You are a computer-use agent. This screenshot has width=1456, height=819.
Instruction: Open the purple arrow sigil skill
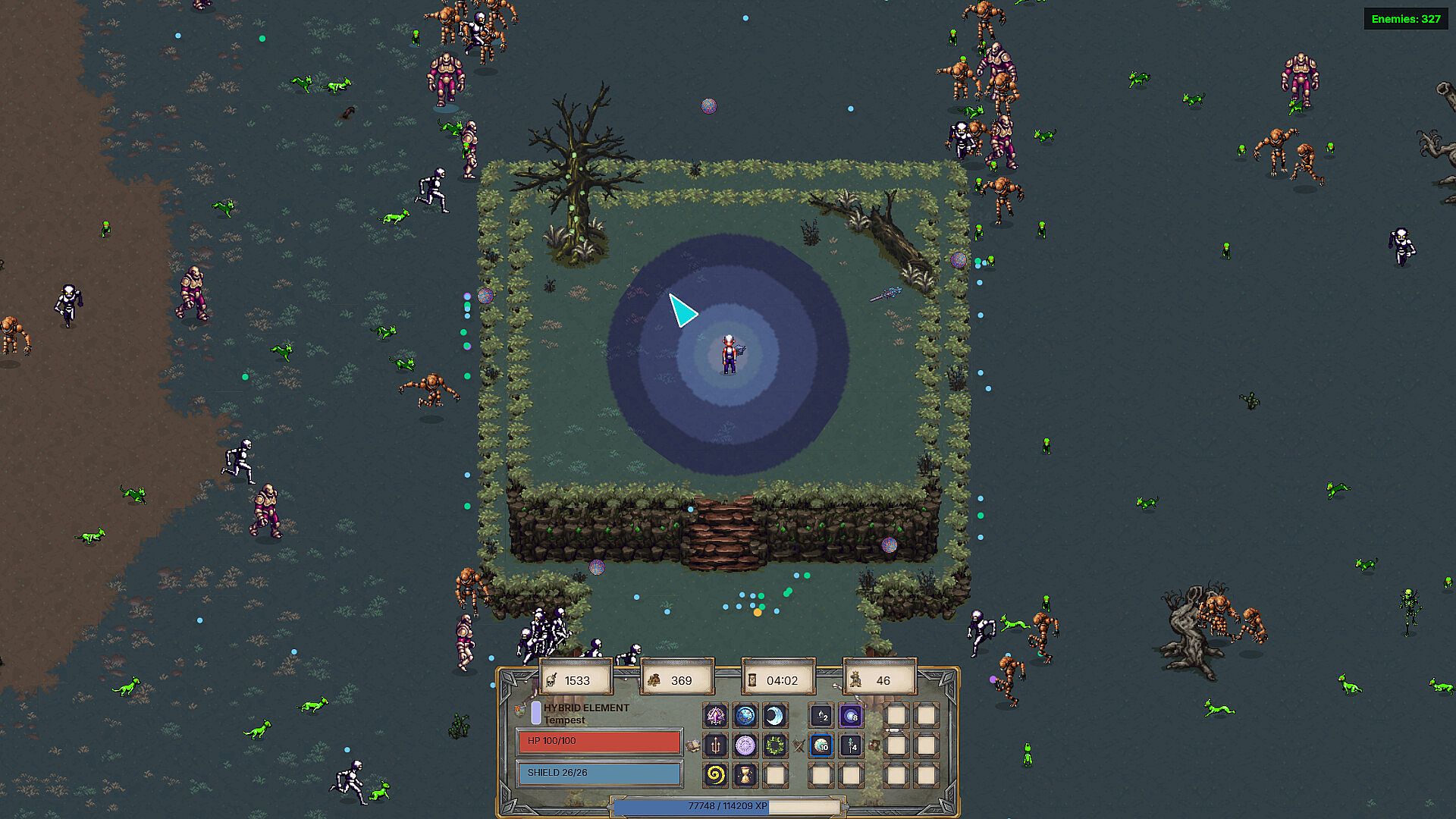click(x=715, y=715)
